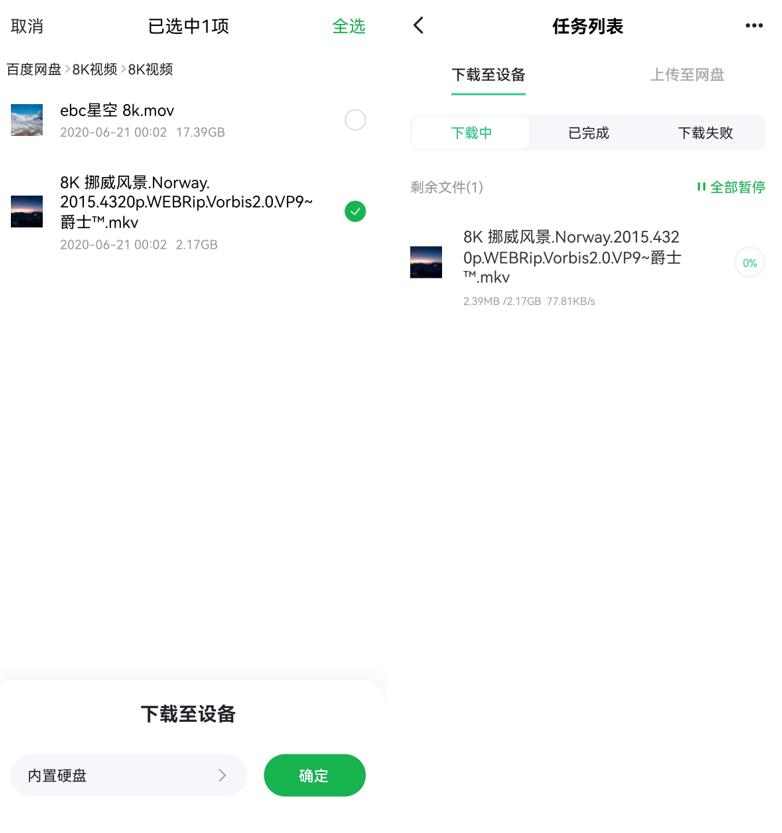Deselect the green checkmark on the 挪威风景 file
This screenshot has height=833, width=782.
[355, 212]
